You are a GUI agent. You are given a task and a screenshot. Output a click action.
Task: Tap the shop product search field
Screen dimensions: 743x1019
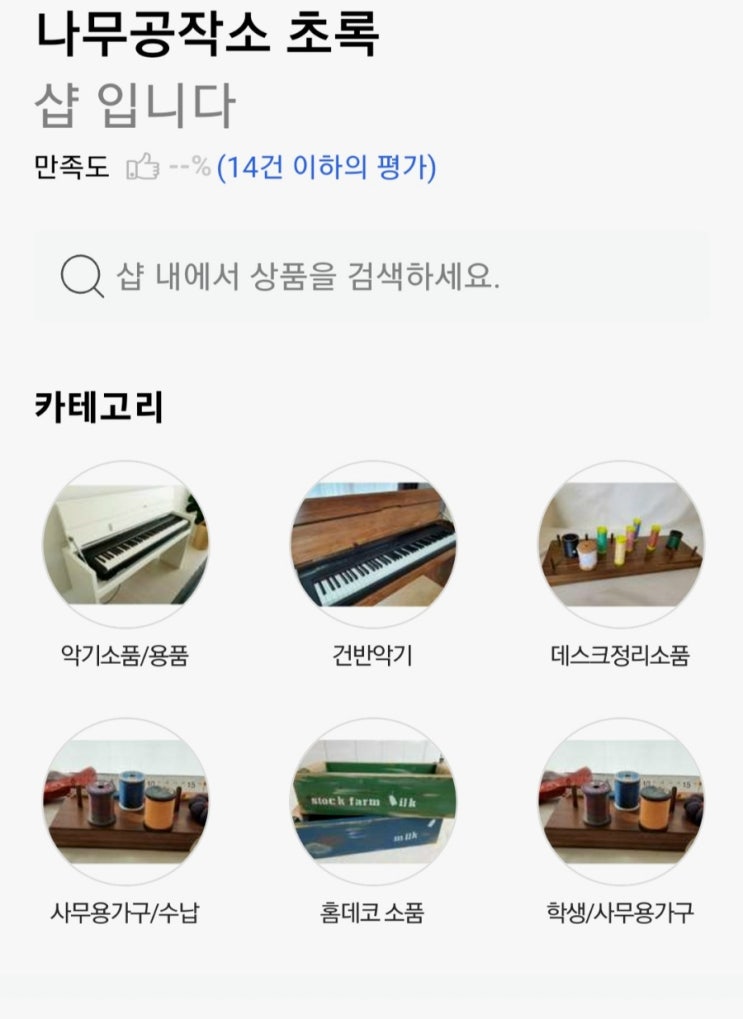[x=372, y=276]
